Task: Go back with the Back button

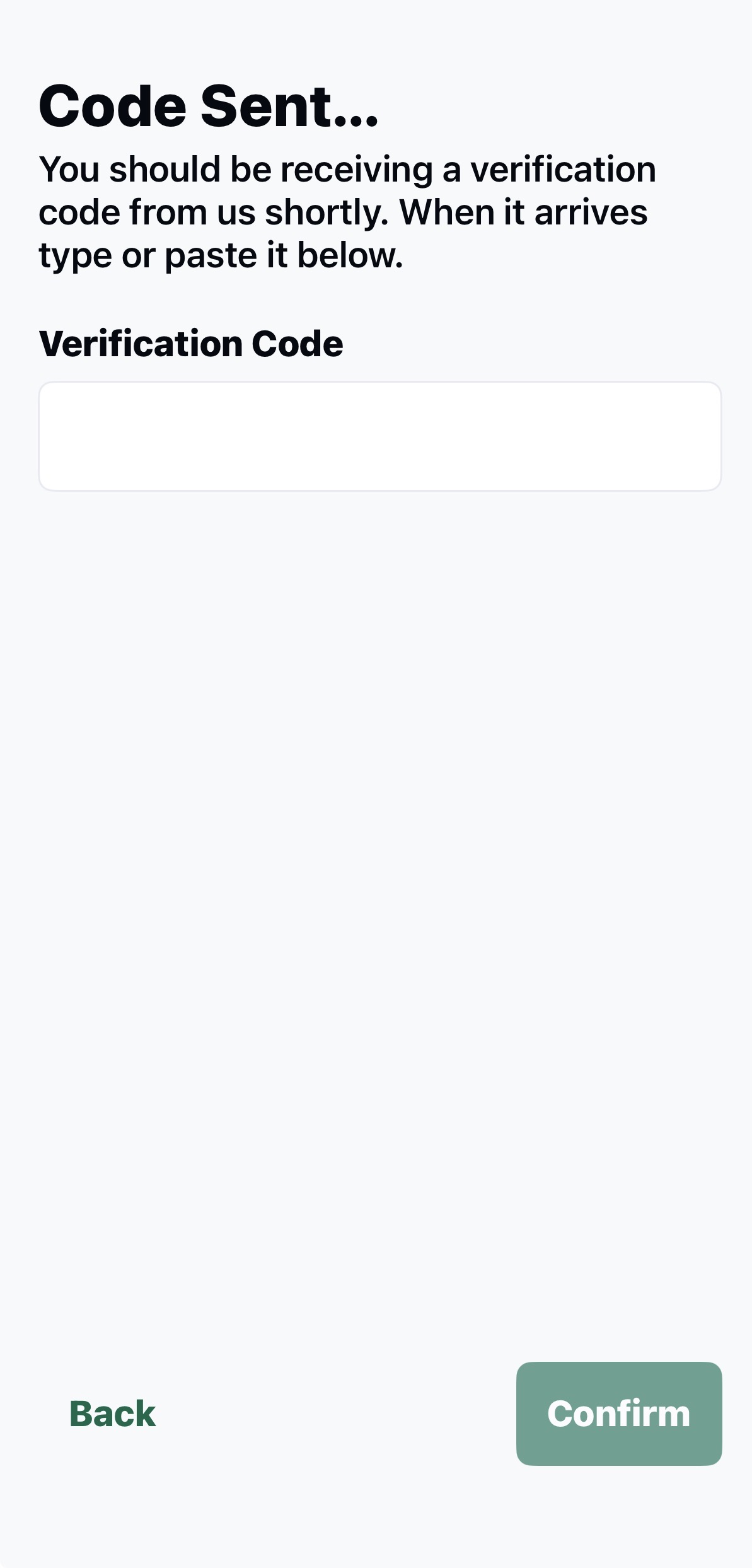Action: pyautogui.click(x=112, y=1414)
